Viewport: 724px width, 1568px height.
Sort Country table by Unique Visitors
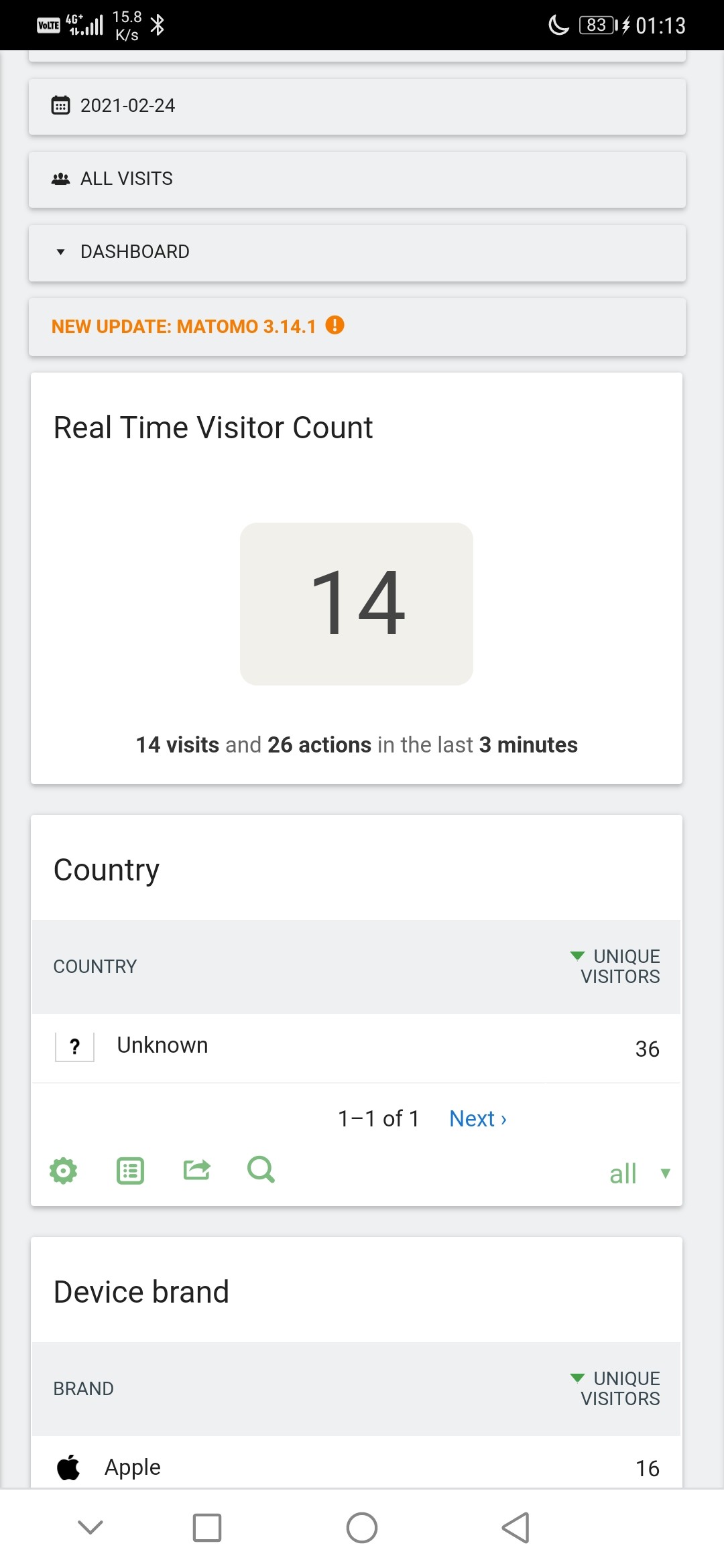click(615, 966)
